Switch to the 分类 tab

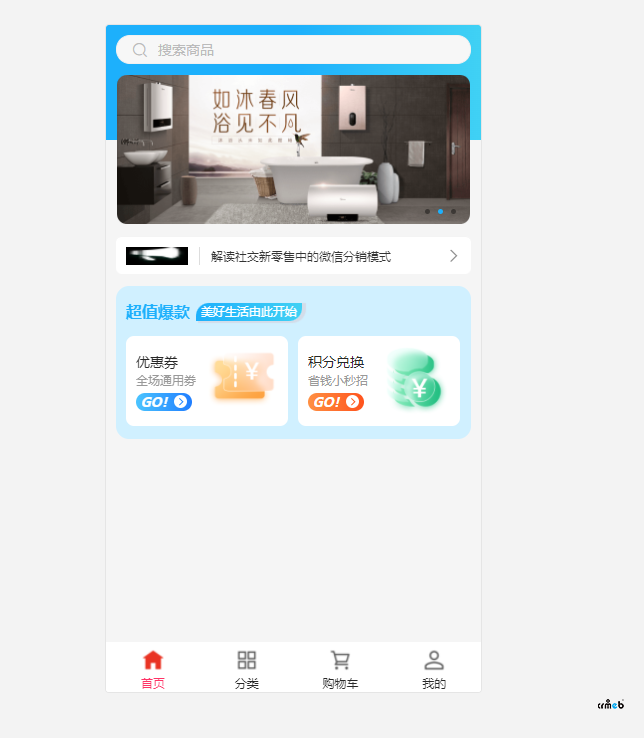click(247, 669)
